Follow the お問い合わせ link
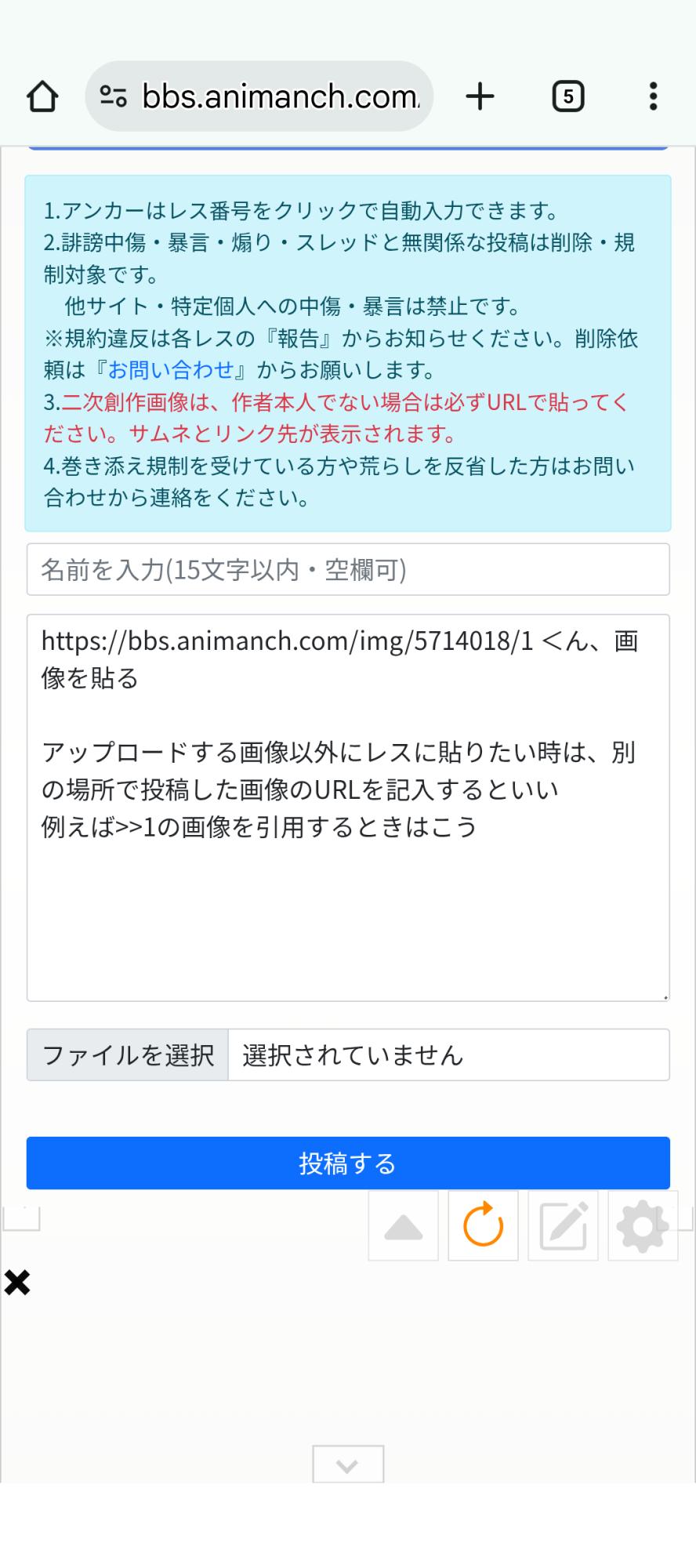 pos(171,370)
